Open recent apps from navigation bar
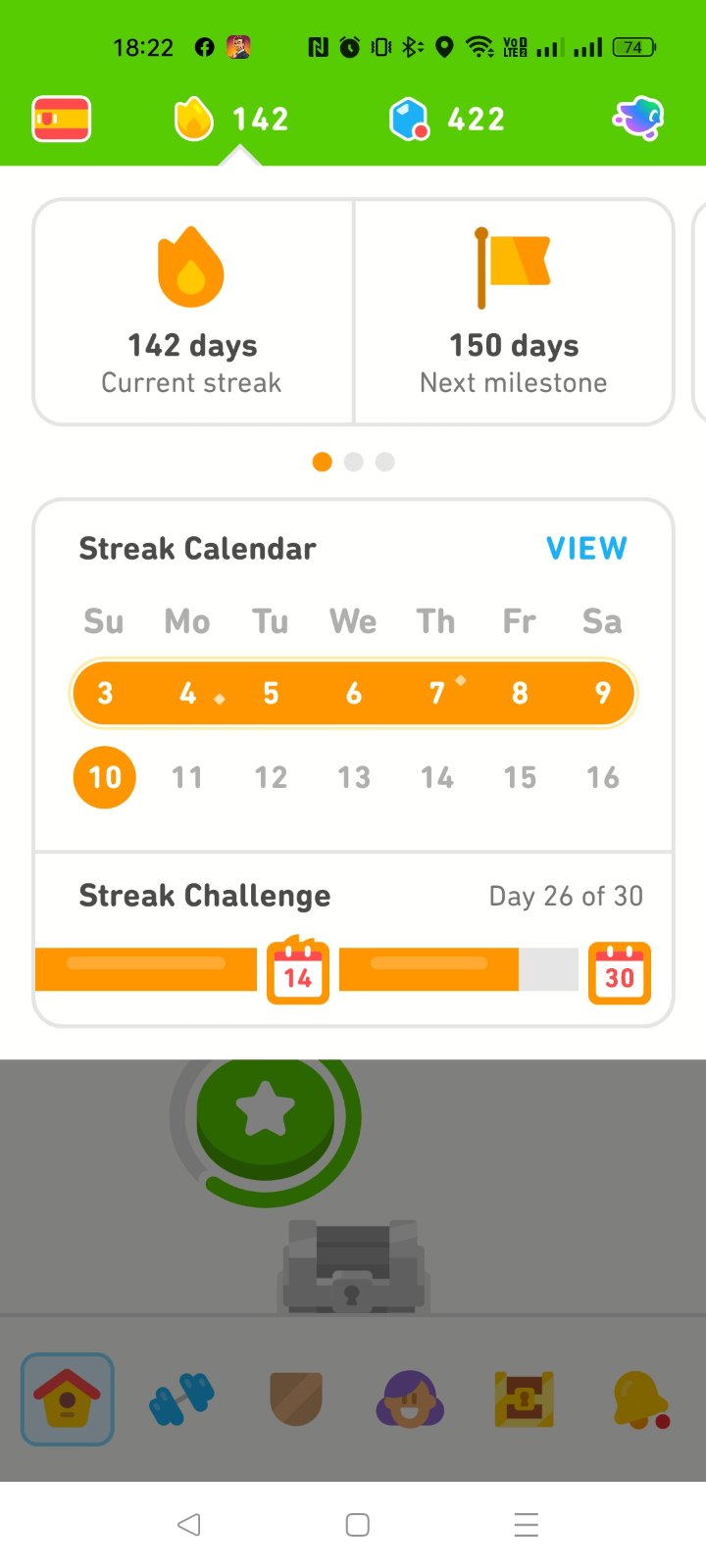 point(527,1525)
